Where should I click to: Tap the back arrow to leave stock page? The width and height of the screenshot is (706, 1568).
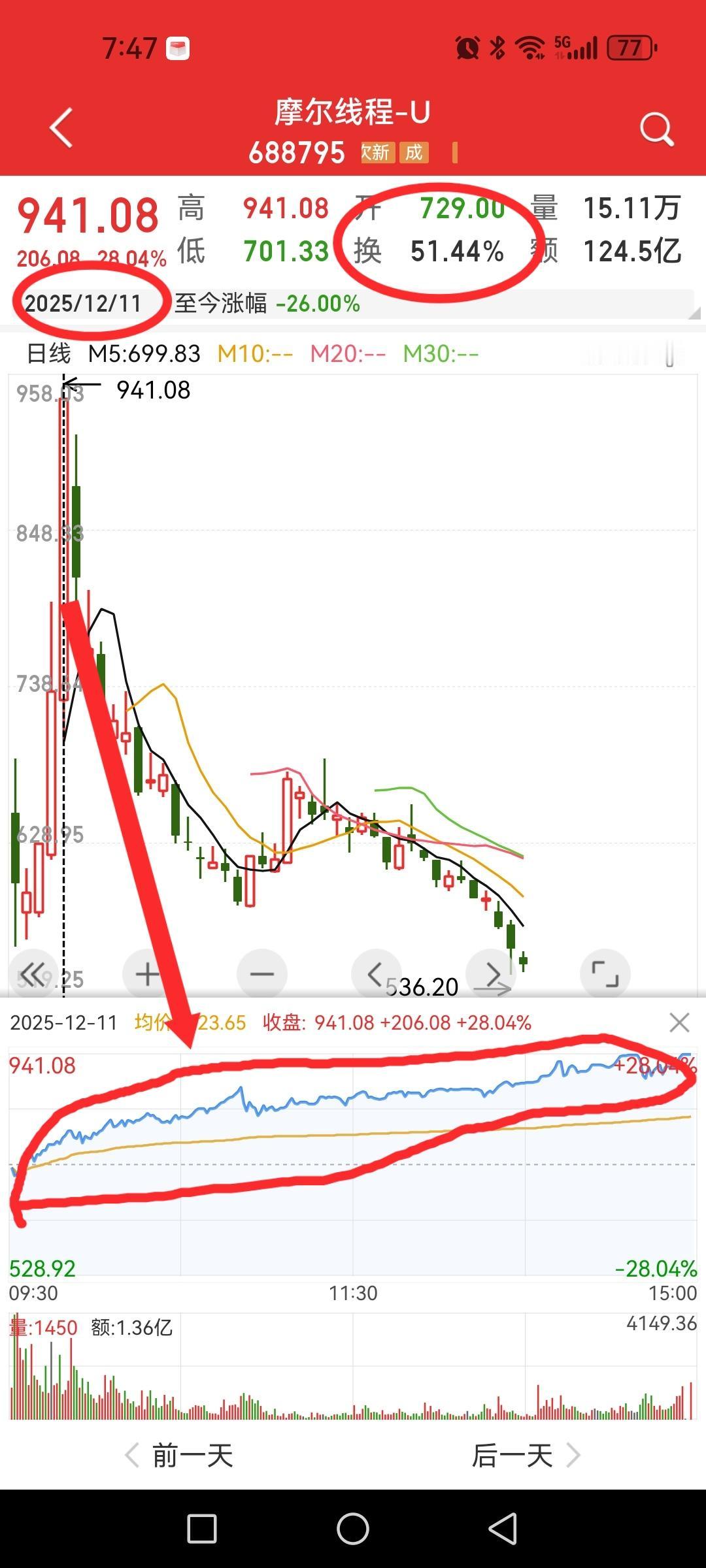click(60, 128)
